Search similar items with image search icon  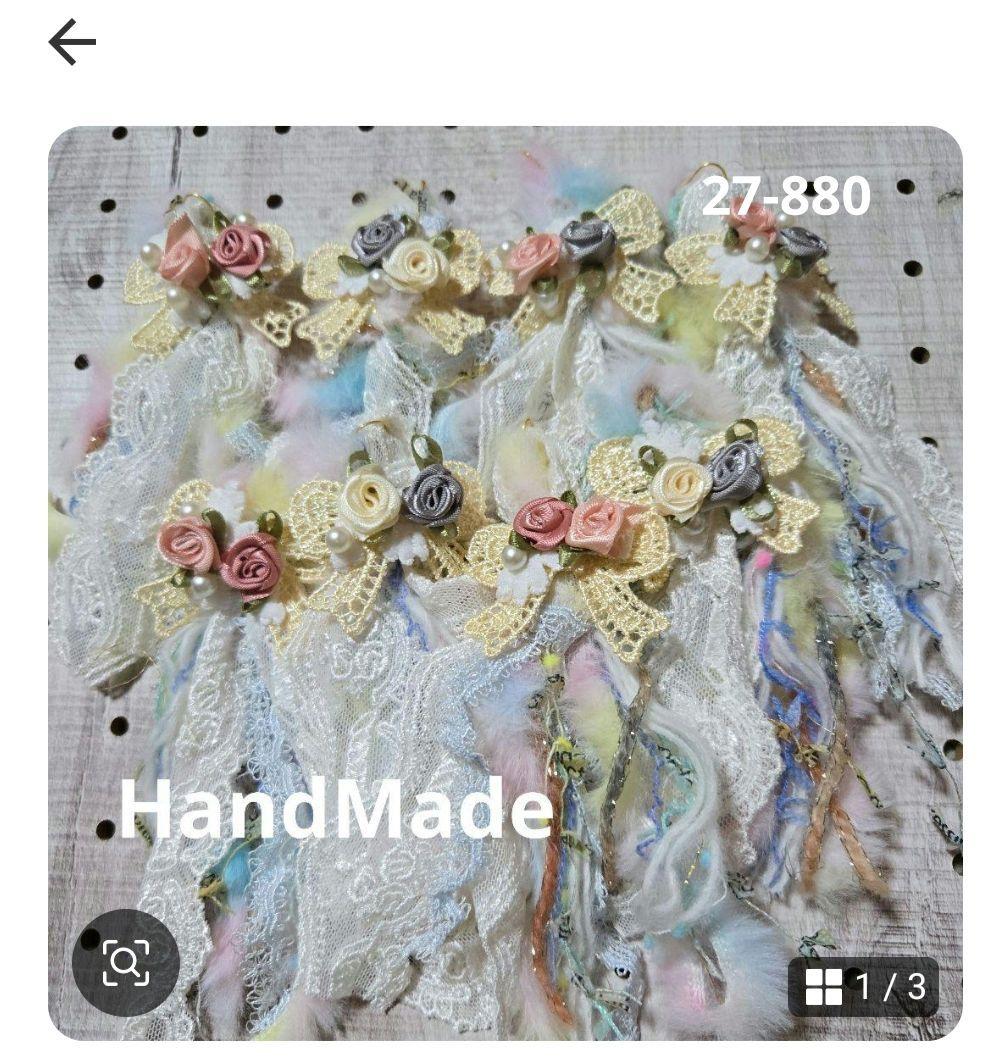pos(126,962)
